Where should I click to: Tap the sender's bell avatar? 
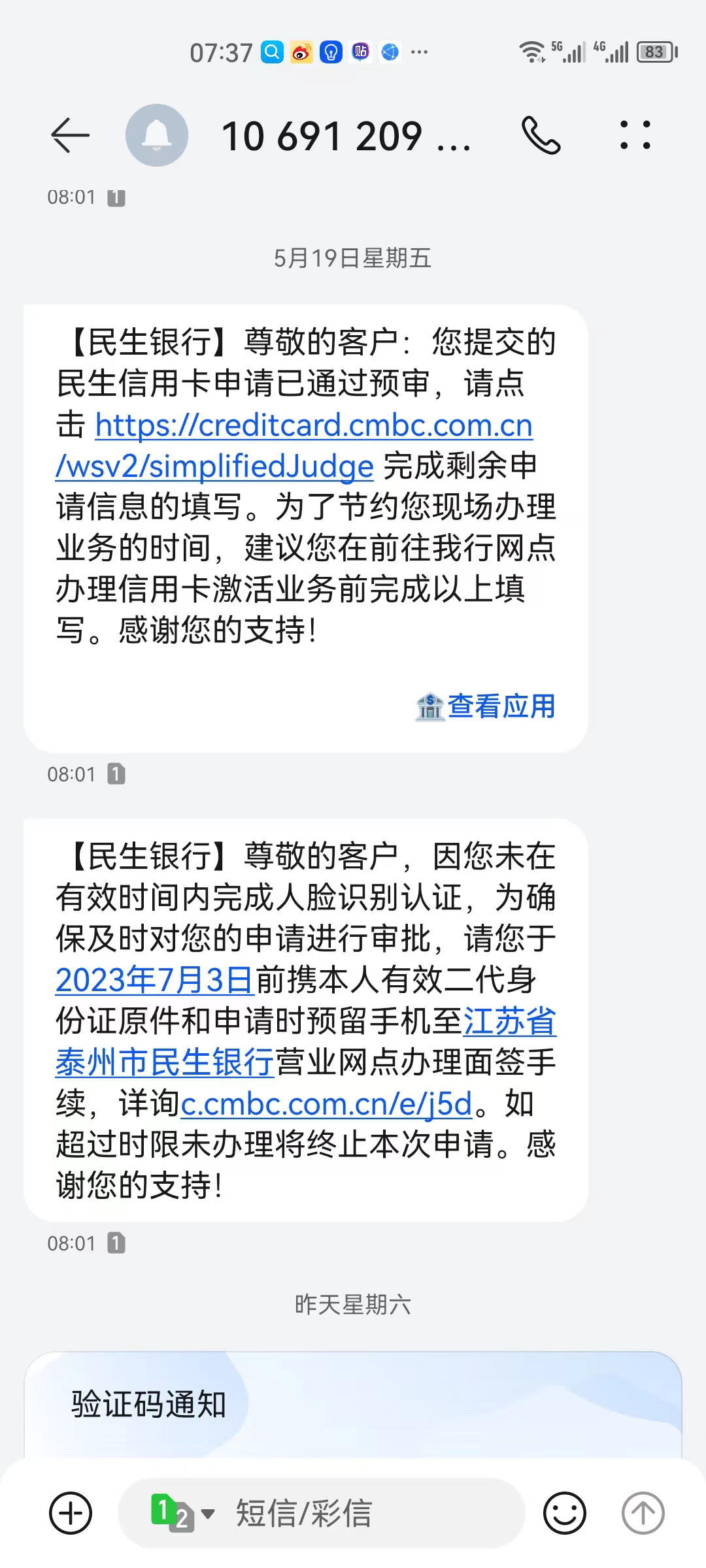(157, 135)
